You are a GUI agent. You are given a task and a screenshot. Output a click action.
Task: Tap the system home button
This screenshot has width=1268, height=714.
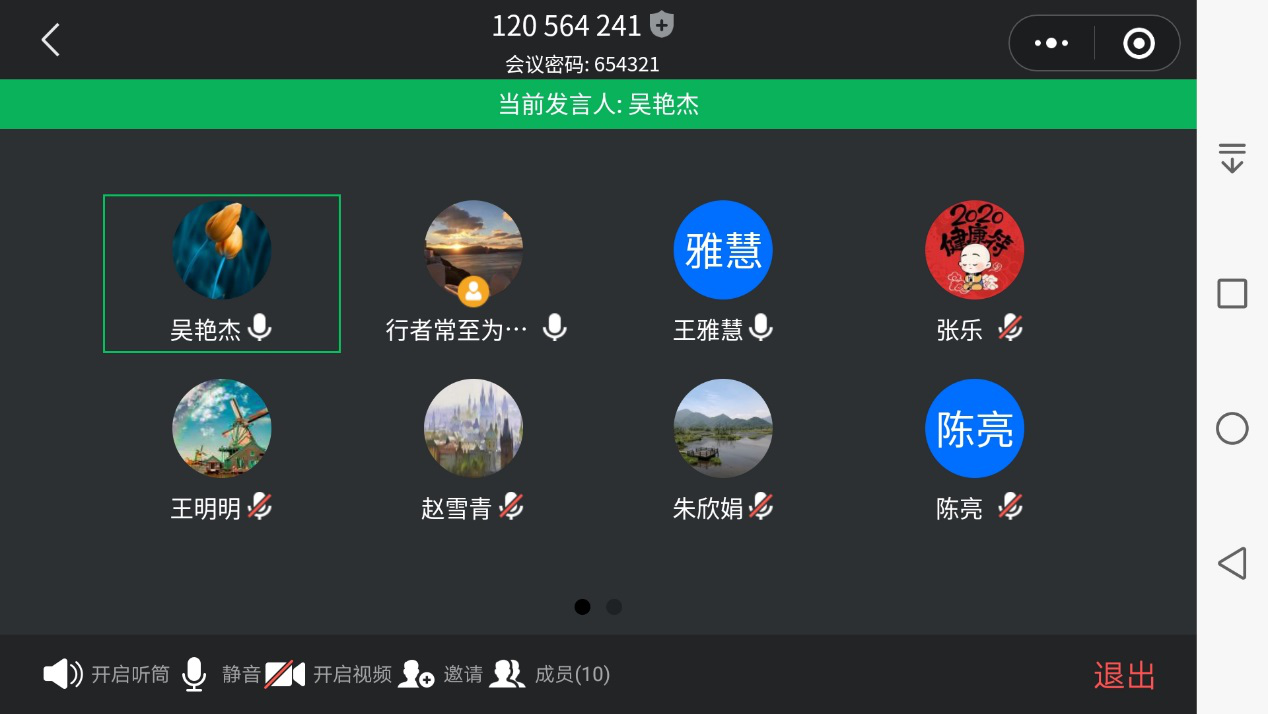[x=1232, y=429]
